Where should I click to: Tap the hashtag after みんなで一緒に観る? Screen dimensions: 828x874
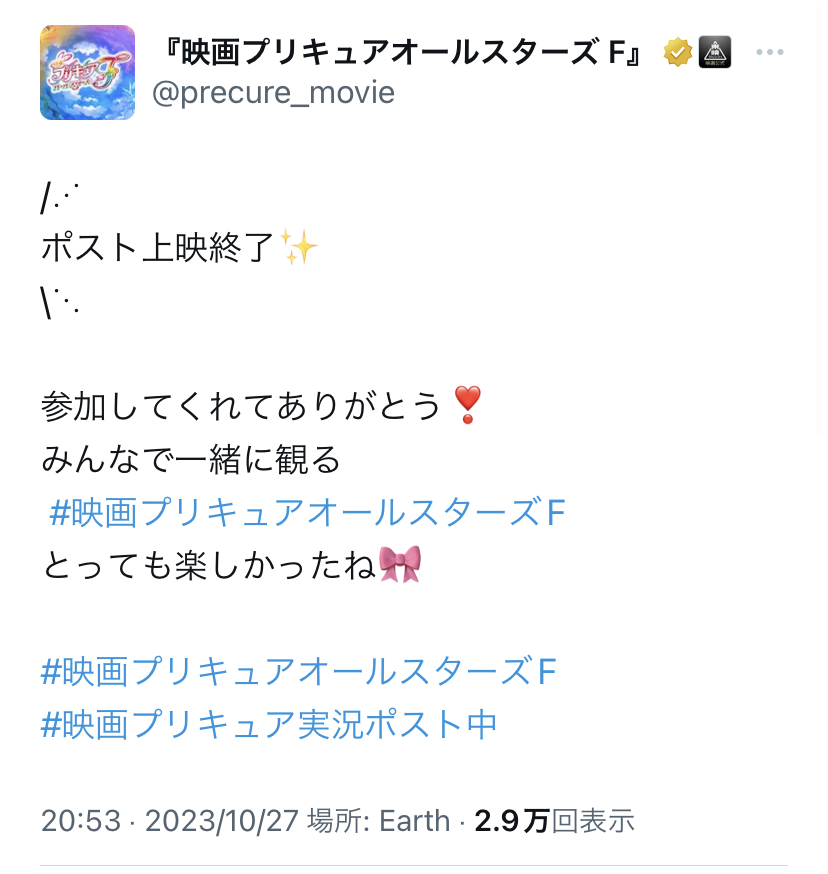[308, 514]
